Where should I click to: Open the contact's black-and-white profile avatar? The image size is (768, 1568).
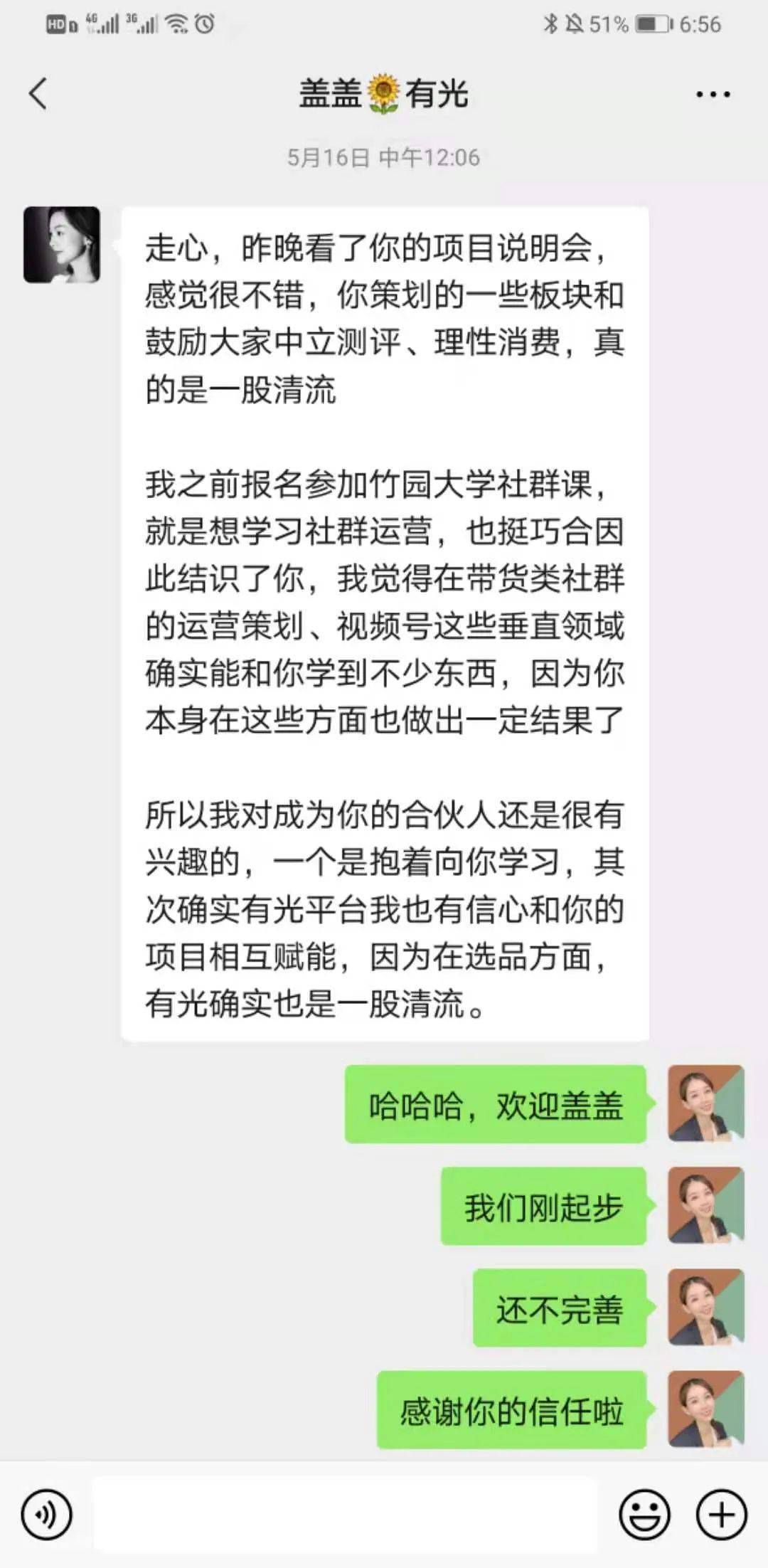click(62, 245)
